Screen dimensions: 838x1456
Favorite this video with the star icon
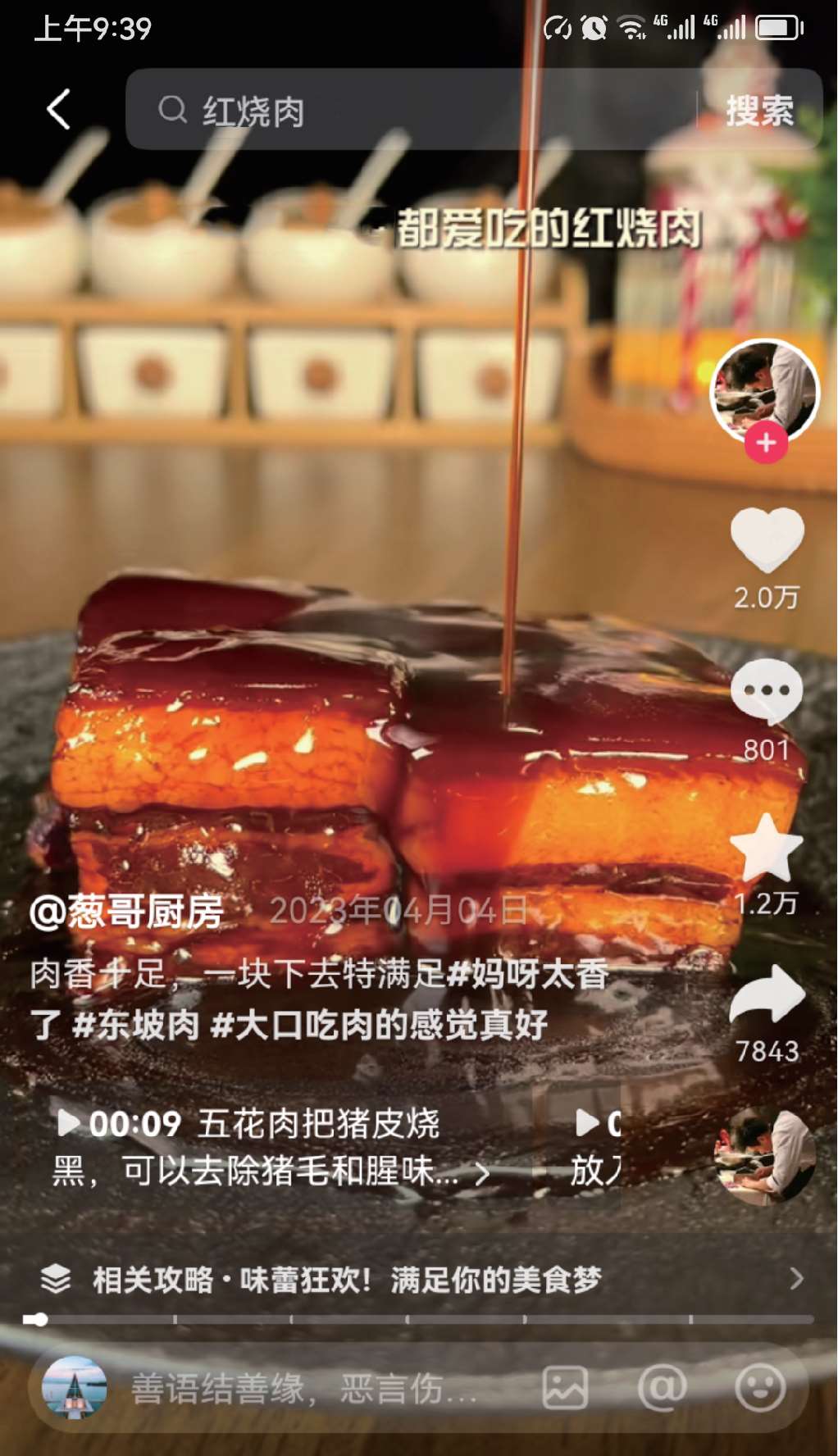pos(767,849)
